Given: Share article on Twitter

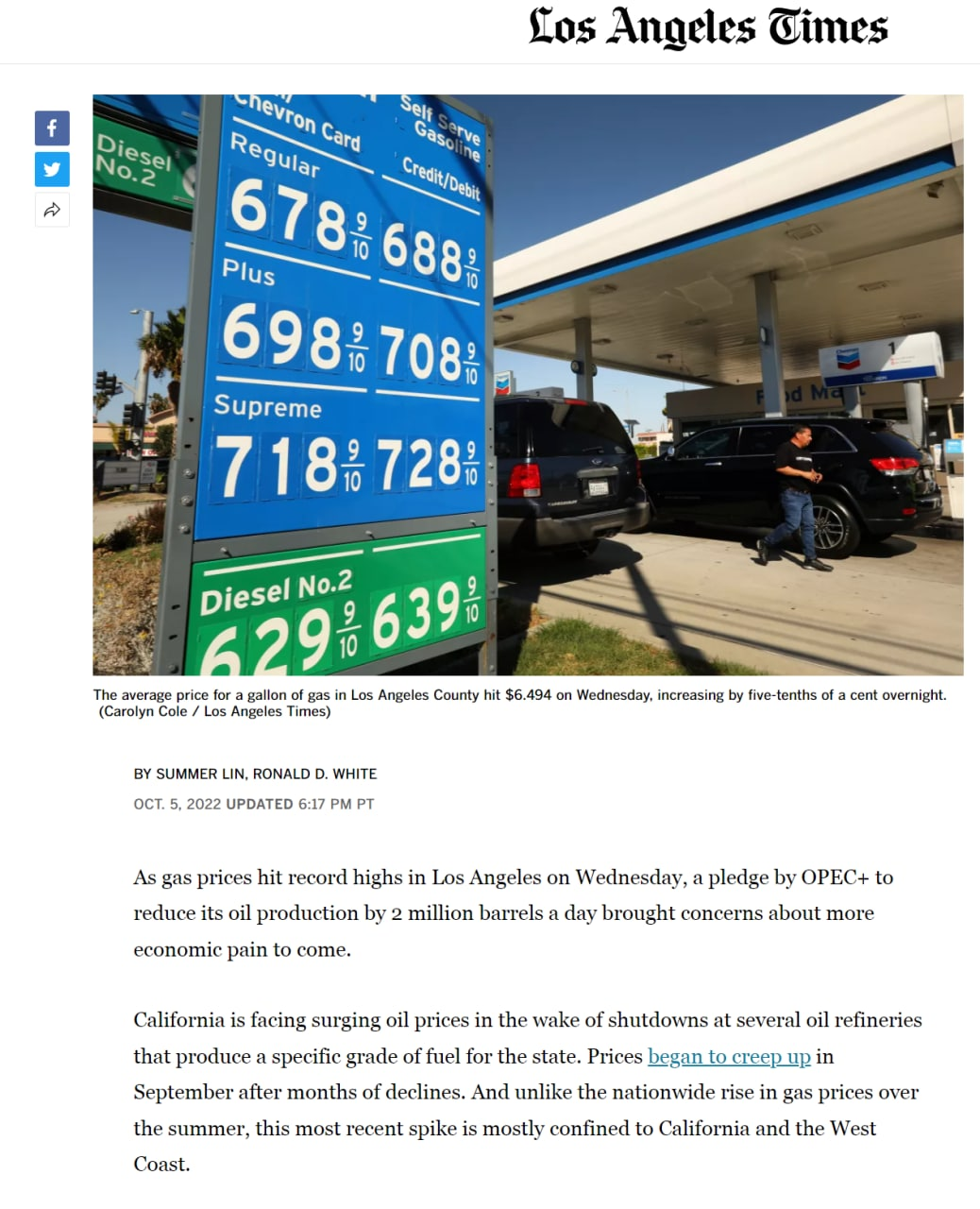Looking at the screenshot, I should [52, 169].
